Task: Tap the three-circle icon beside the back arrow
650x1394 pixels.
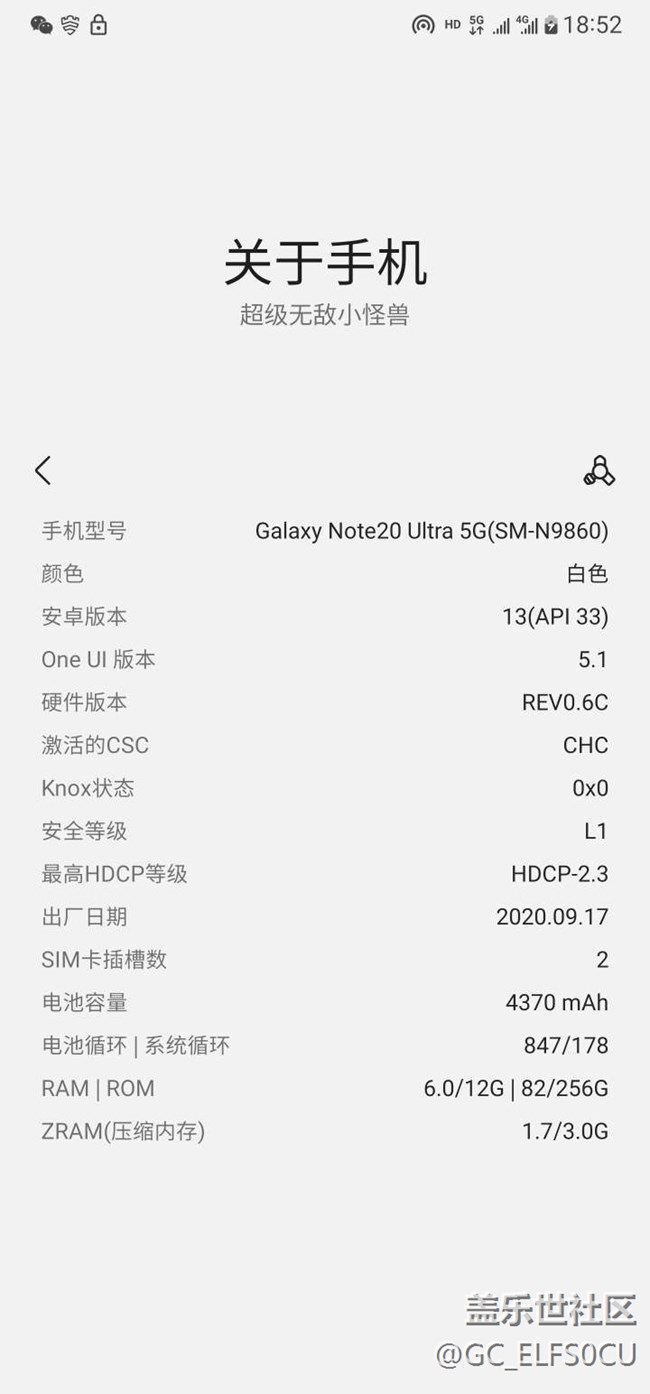Action: tap(598, 470)
